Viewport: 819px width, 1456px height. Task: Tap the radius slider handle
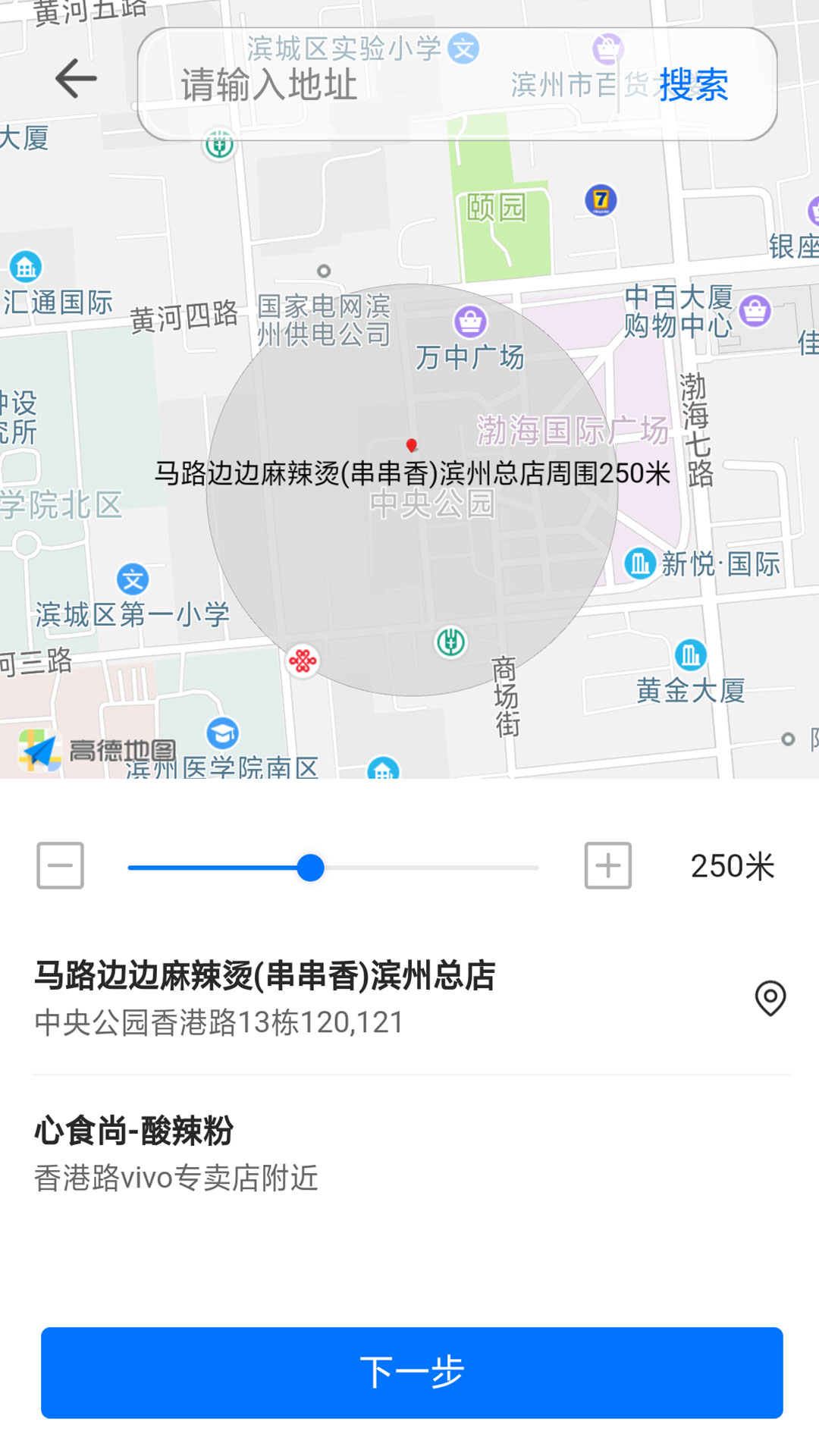310,868
